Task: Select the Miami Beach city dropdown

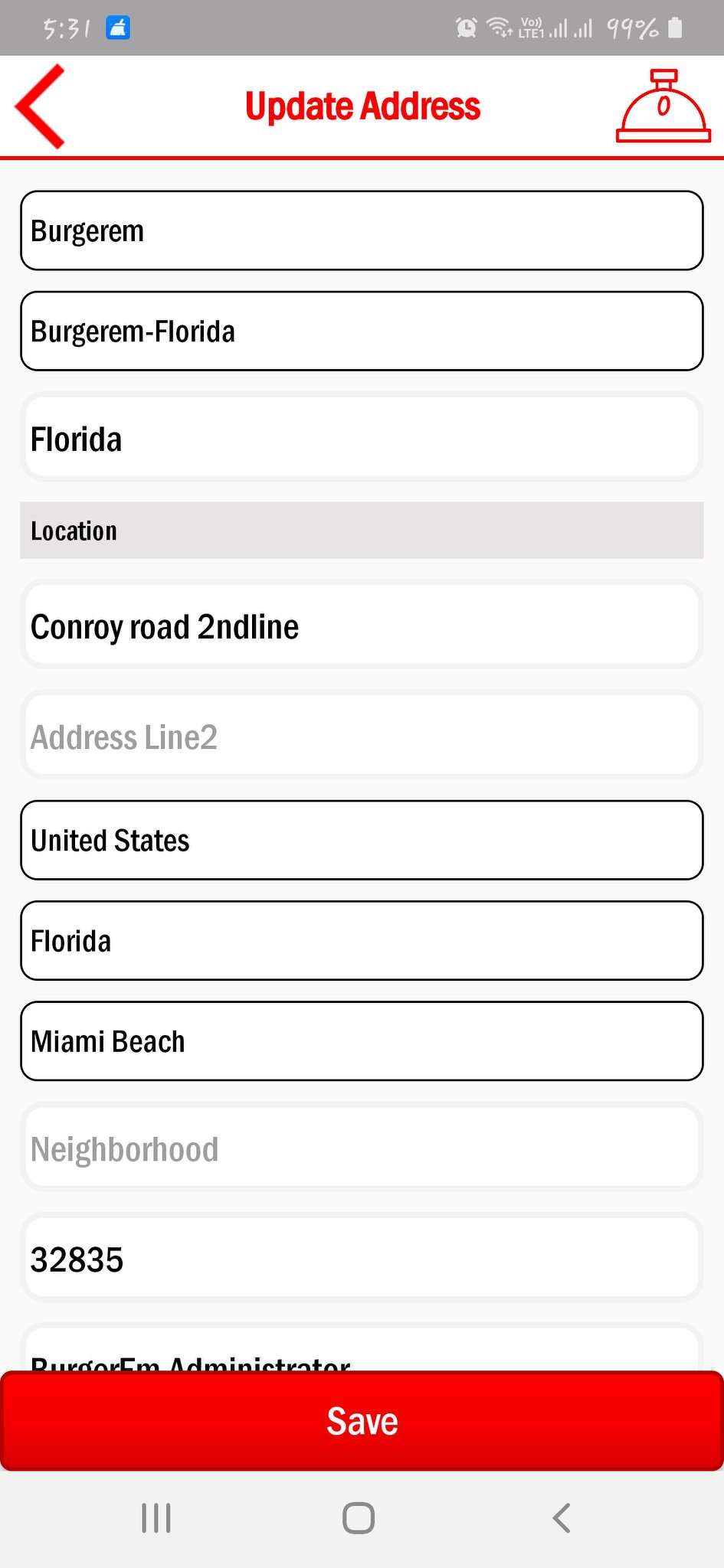Action: click(x=362, y=1041)
